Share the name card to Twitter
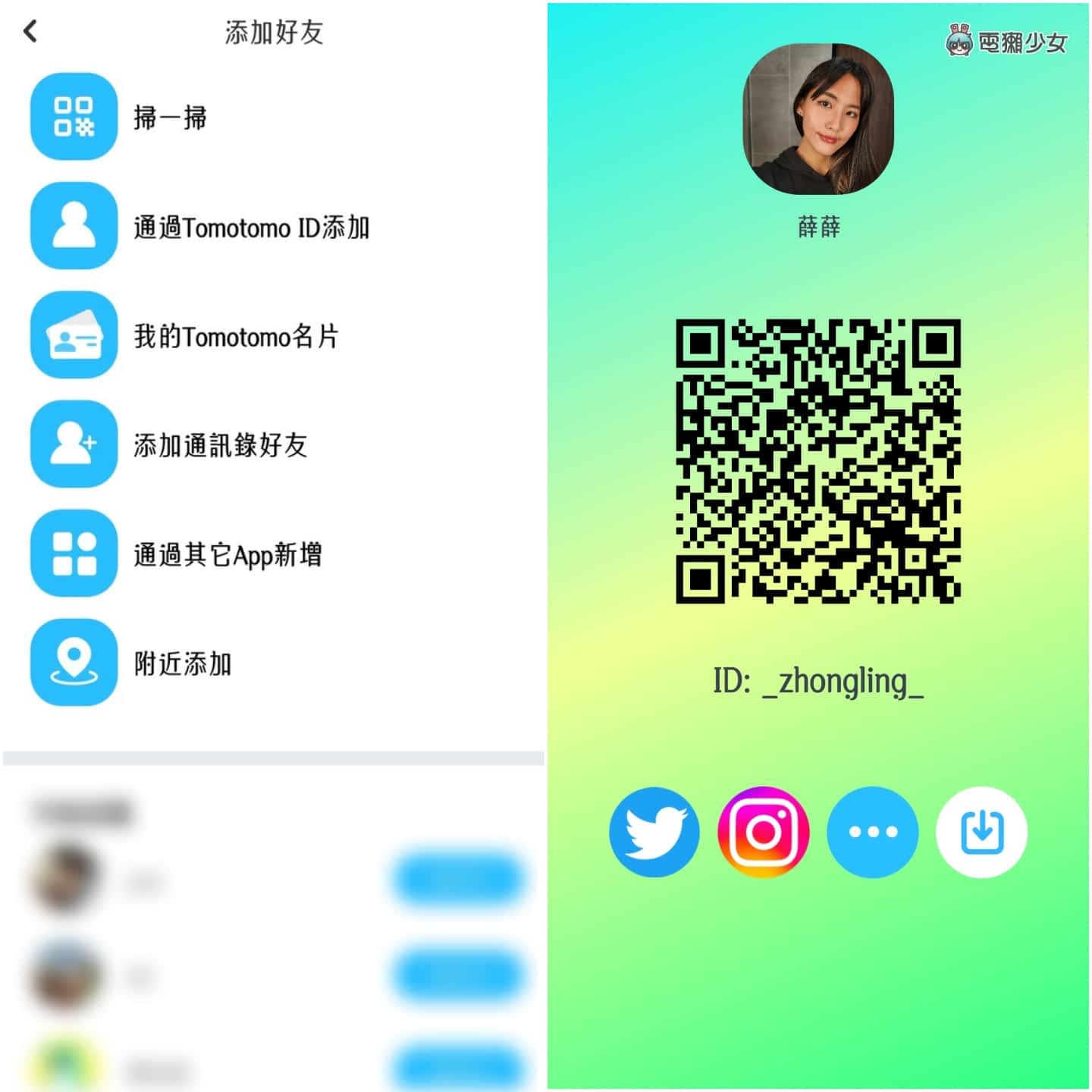The width and height of the screenshot is (1092, 1092). (x=654, y=832)
